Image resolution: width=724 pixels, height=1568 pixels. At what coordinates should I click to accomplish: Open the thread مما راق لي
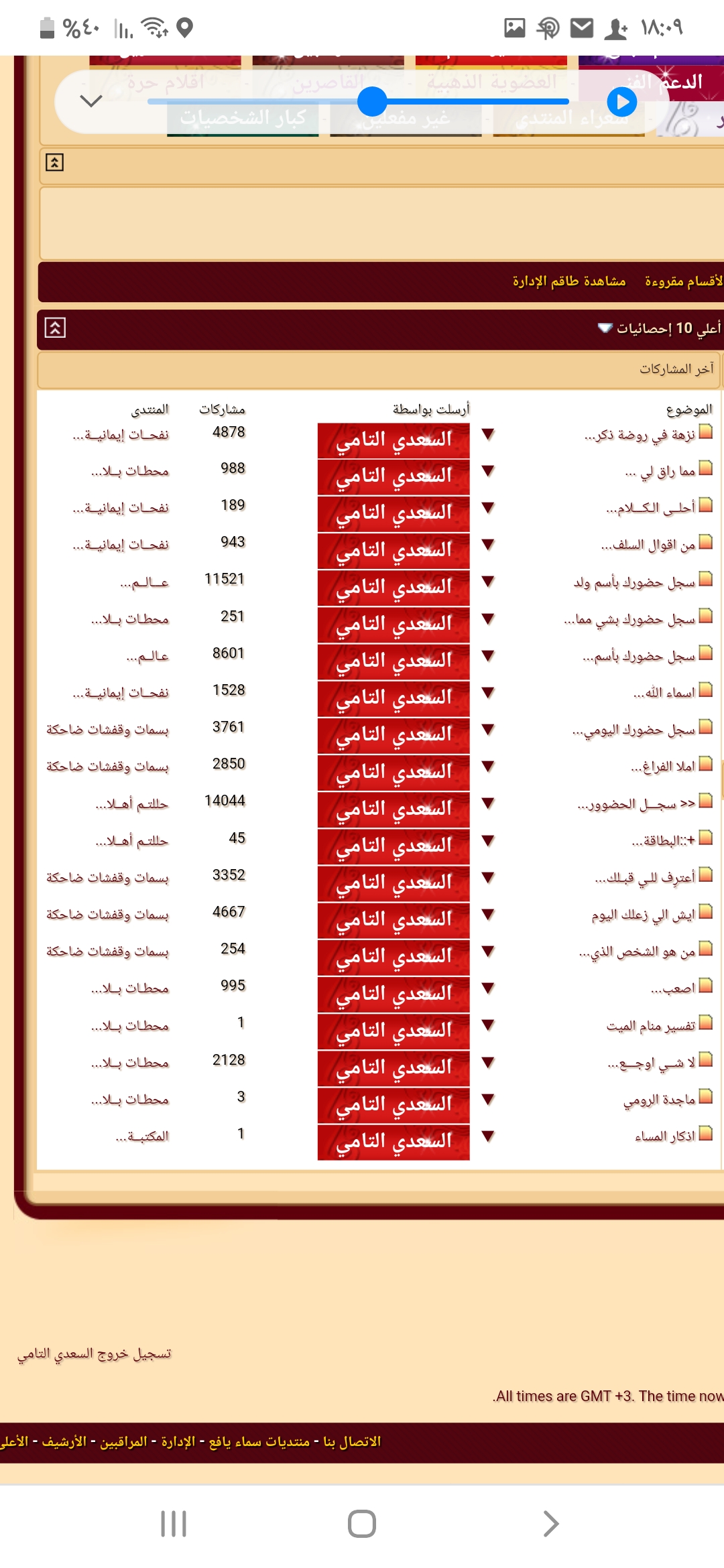660,472
